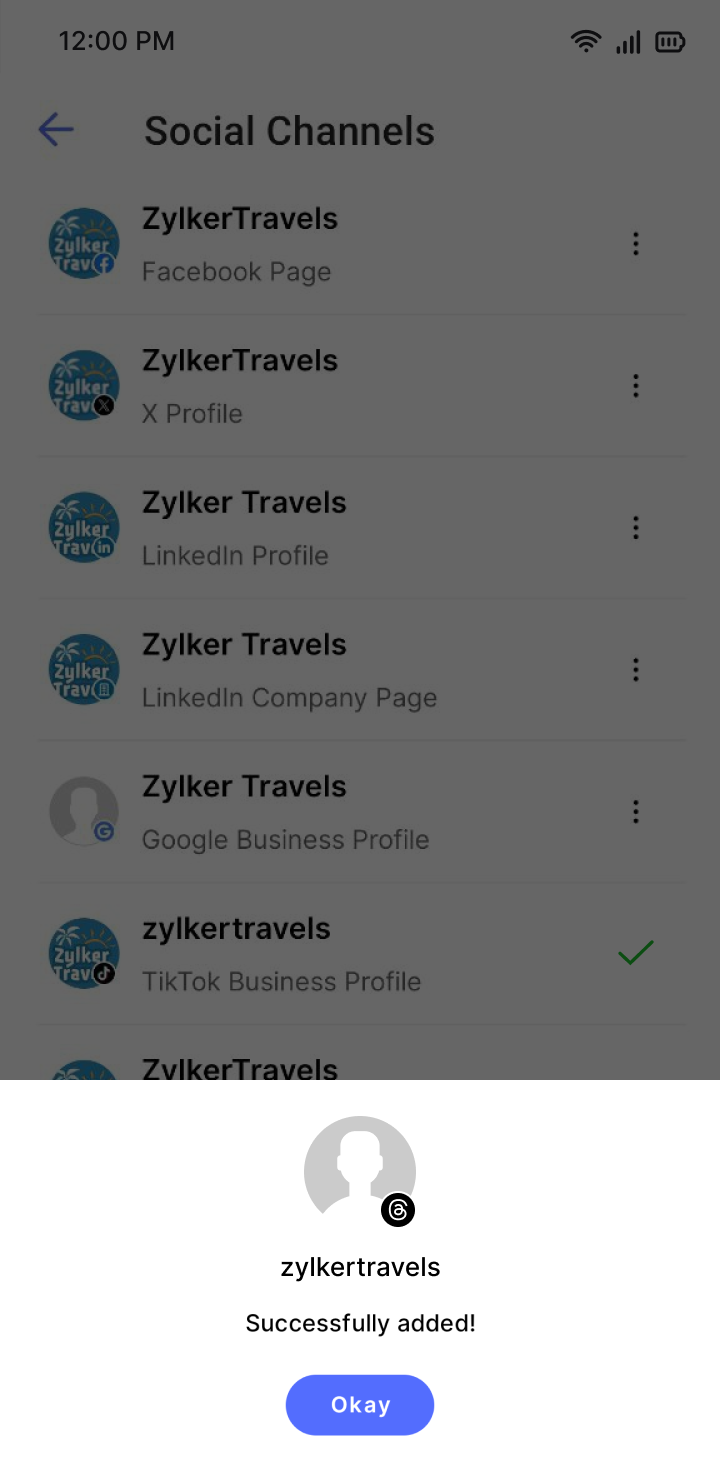The image size is (720, 1464).
Task: Open options for ZylkerTravels X Profile
Action: coord(635,386)
